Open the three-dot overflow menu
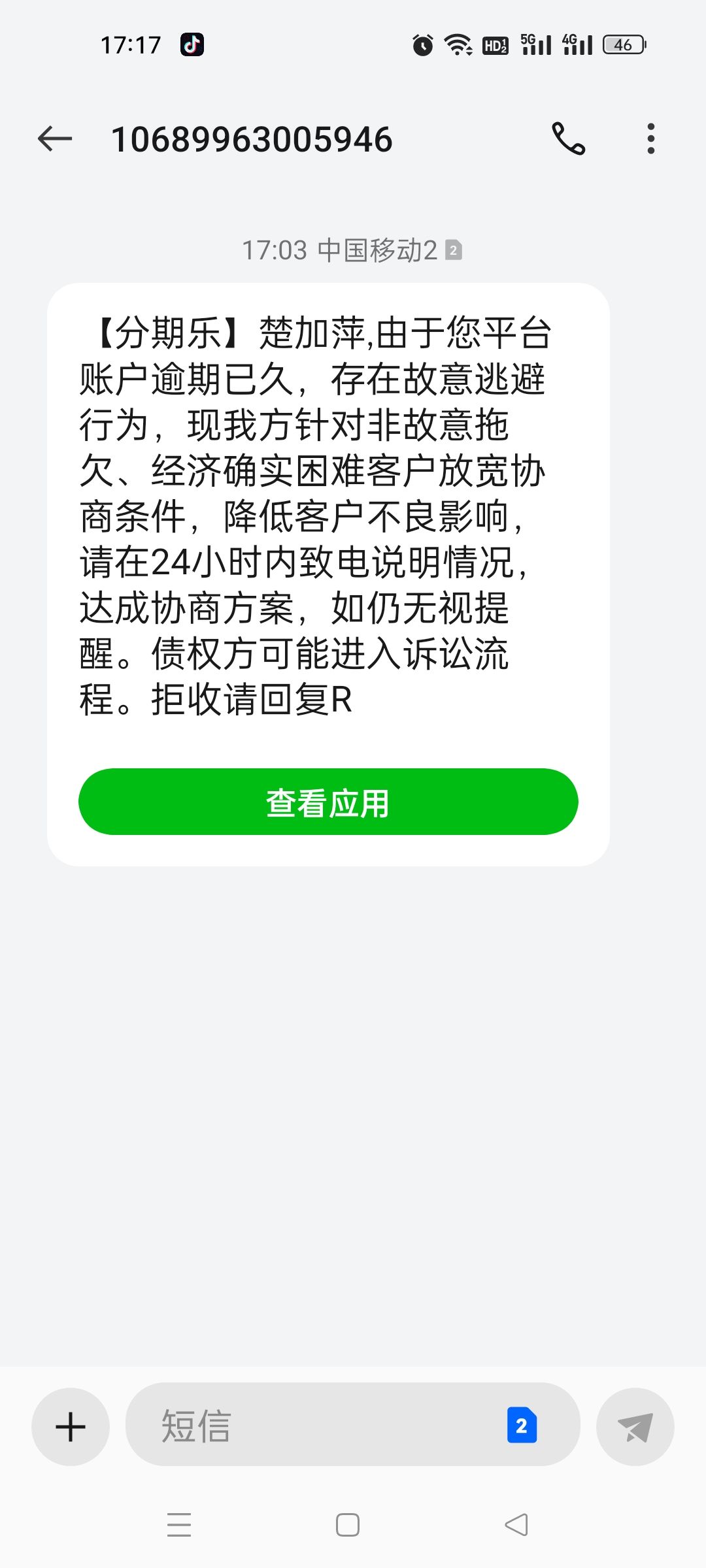706x1568 pixels. click(x=650, y=139)
